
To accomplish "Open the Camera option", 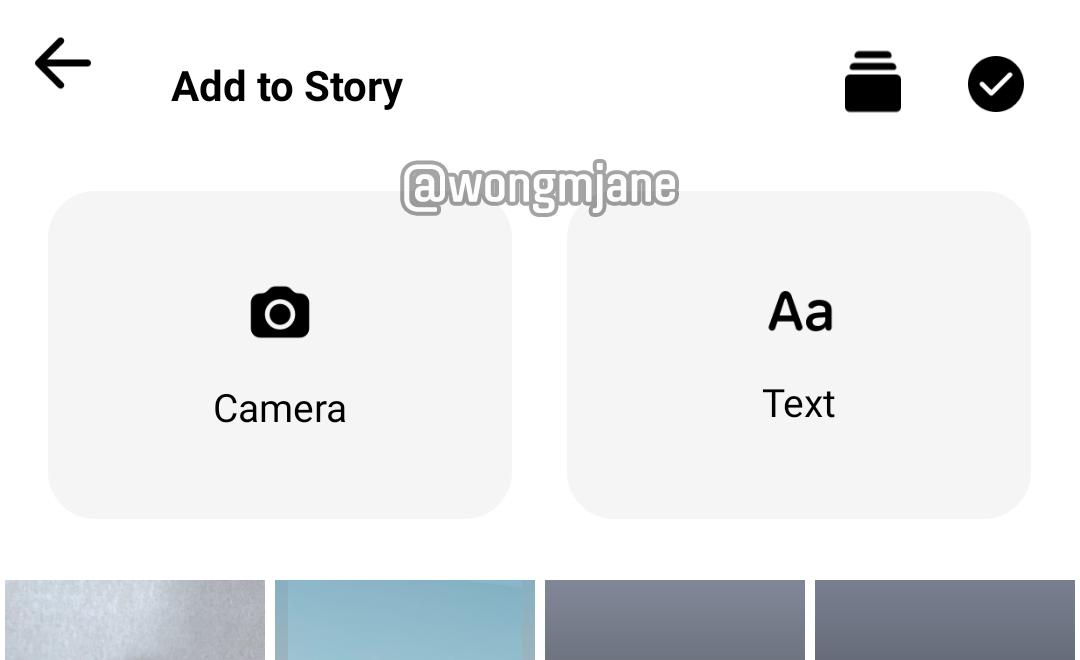I will pos(280,355).
